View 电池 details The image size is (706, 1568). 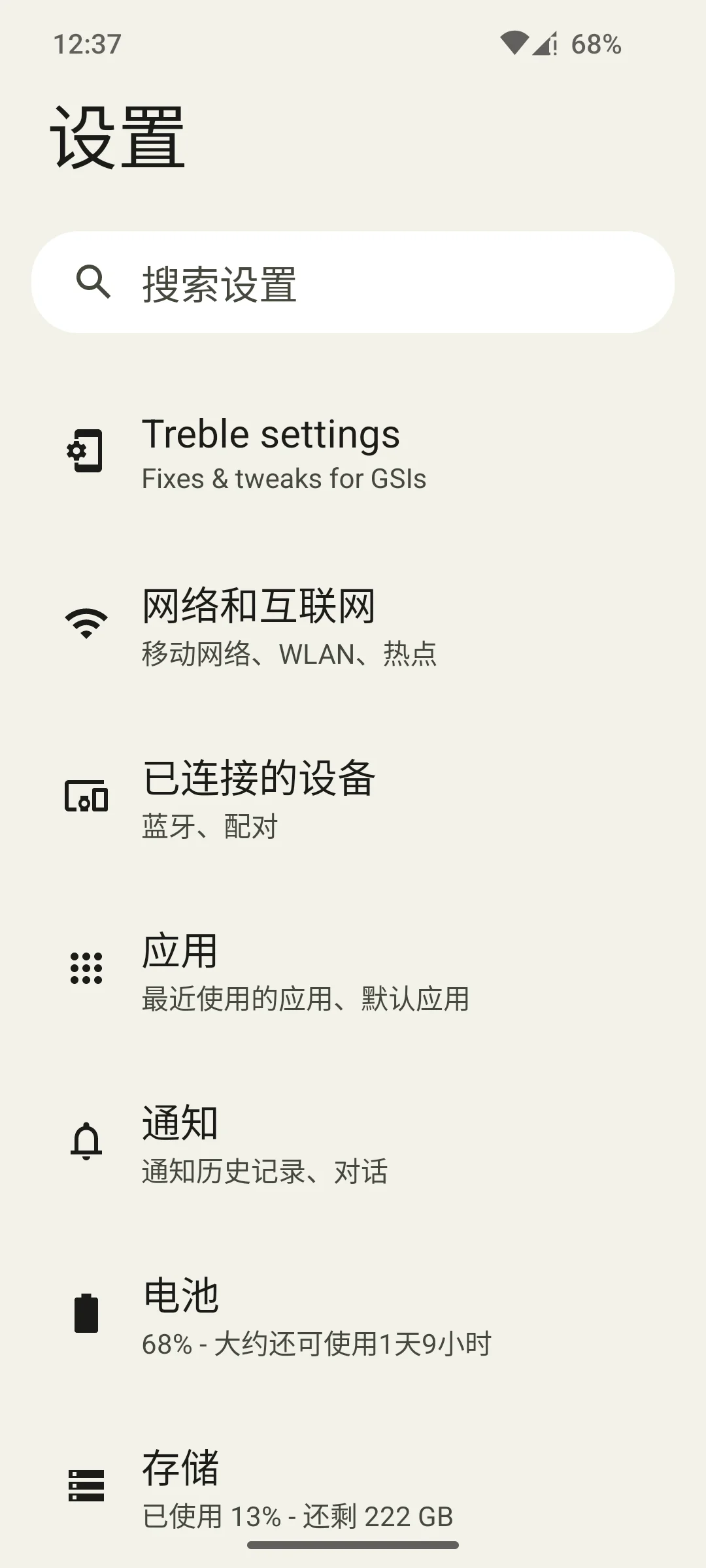(316, 1315)
